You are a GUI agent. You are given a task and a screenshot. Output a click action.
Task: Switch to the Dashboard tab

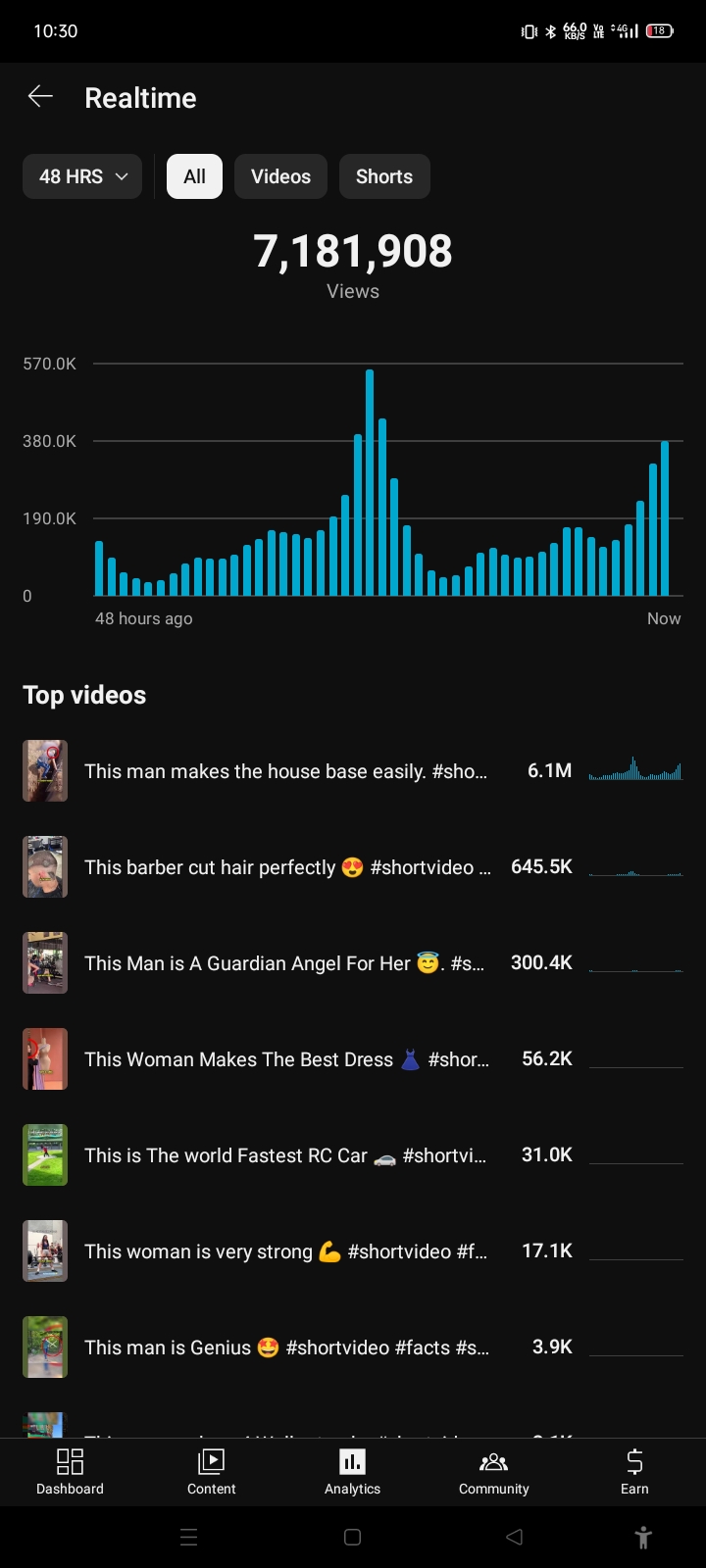click(70, 1472)
